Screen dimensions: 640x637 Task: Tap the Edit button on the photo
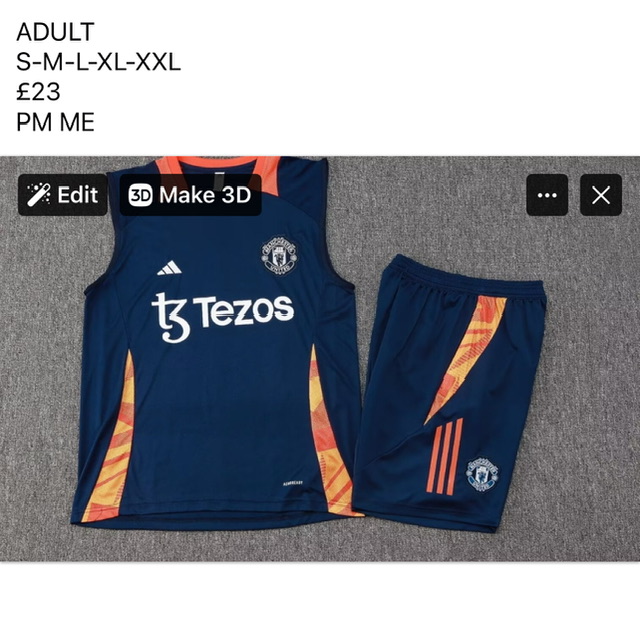point(62,195)
